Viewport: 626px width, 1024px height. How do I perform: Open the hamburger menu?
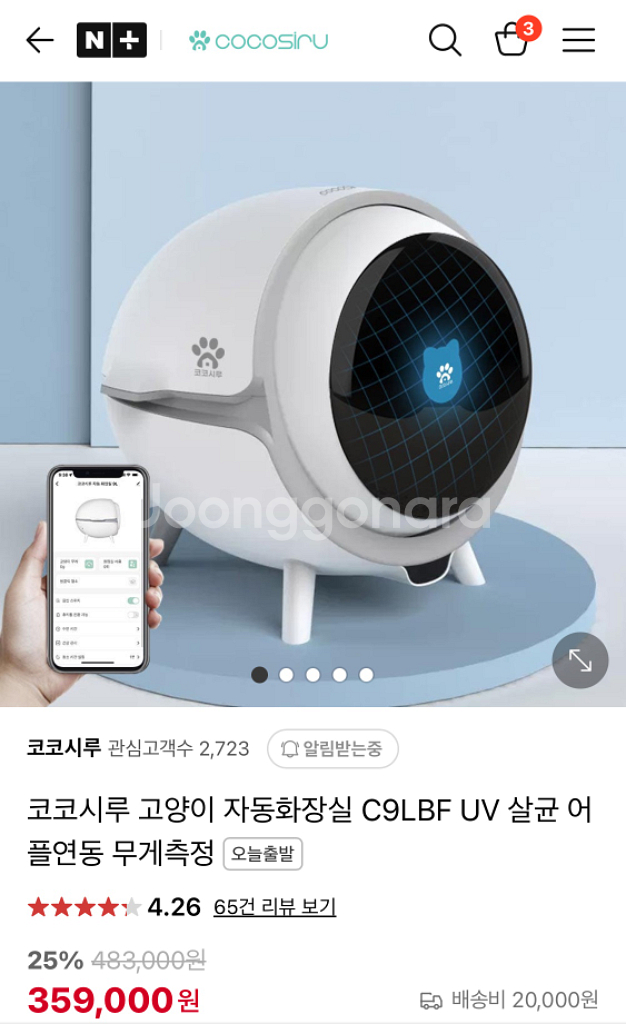(x=579, y=40)
